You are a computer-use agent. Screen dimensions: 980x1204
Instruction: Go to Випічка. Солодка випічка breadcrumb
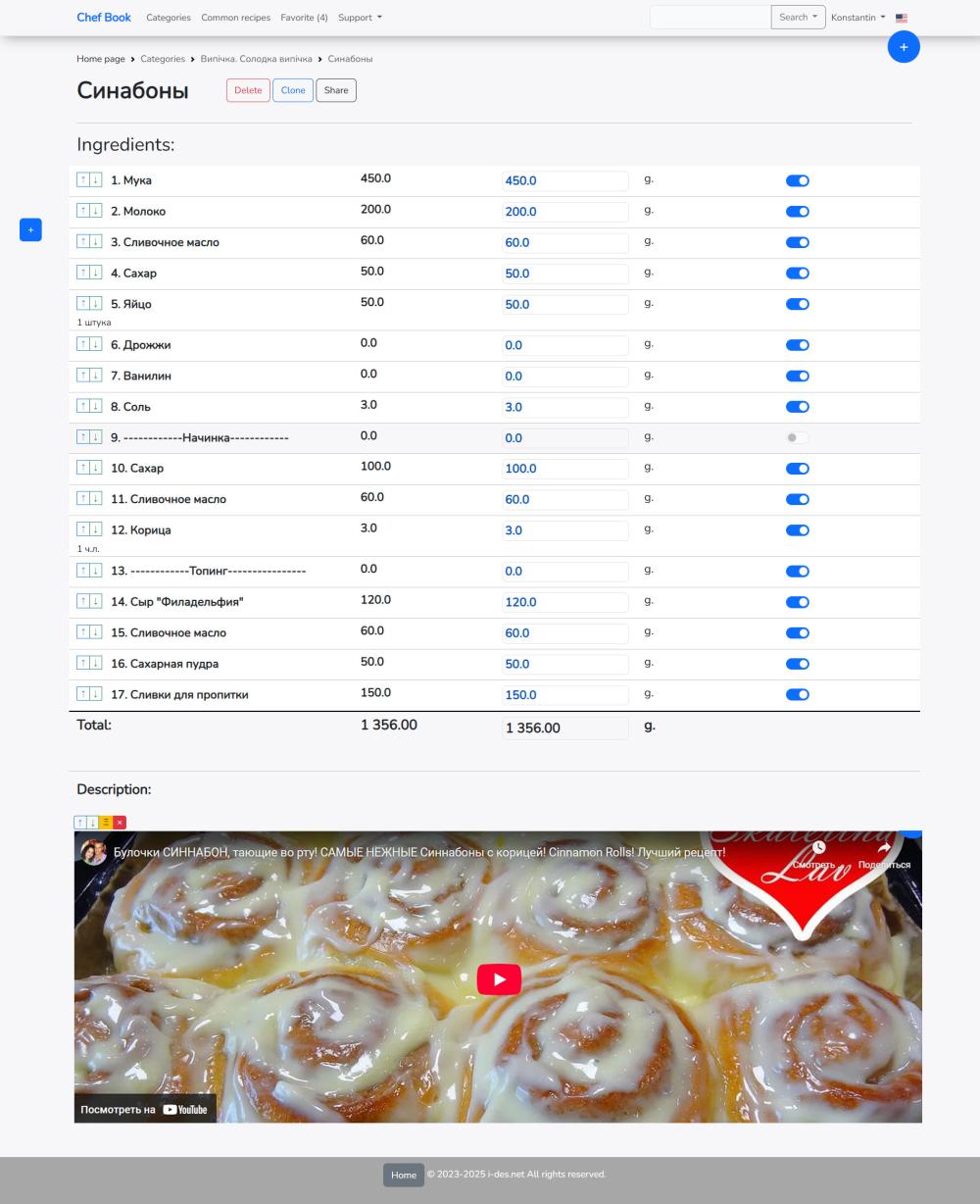click(x=257, y=59)
